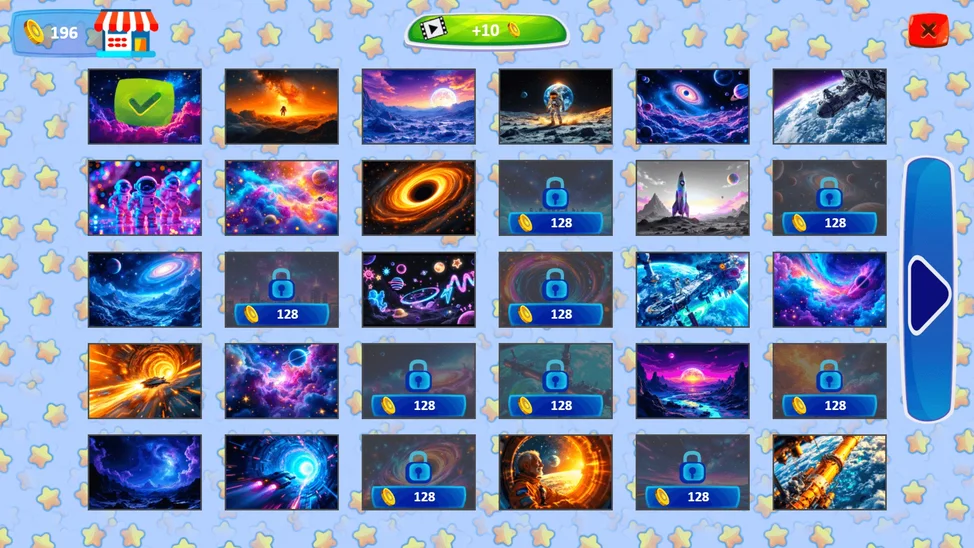Watch video for +10 coins

click(x=486, y=30)
